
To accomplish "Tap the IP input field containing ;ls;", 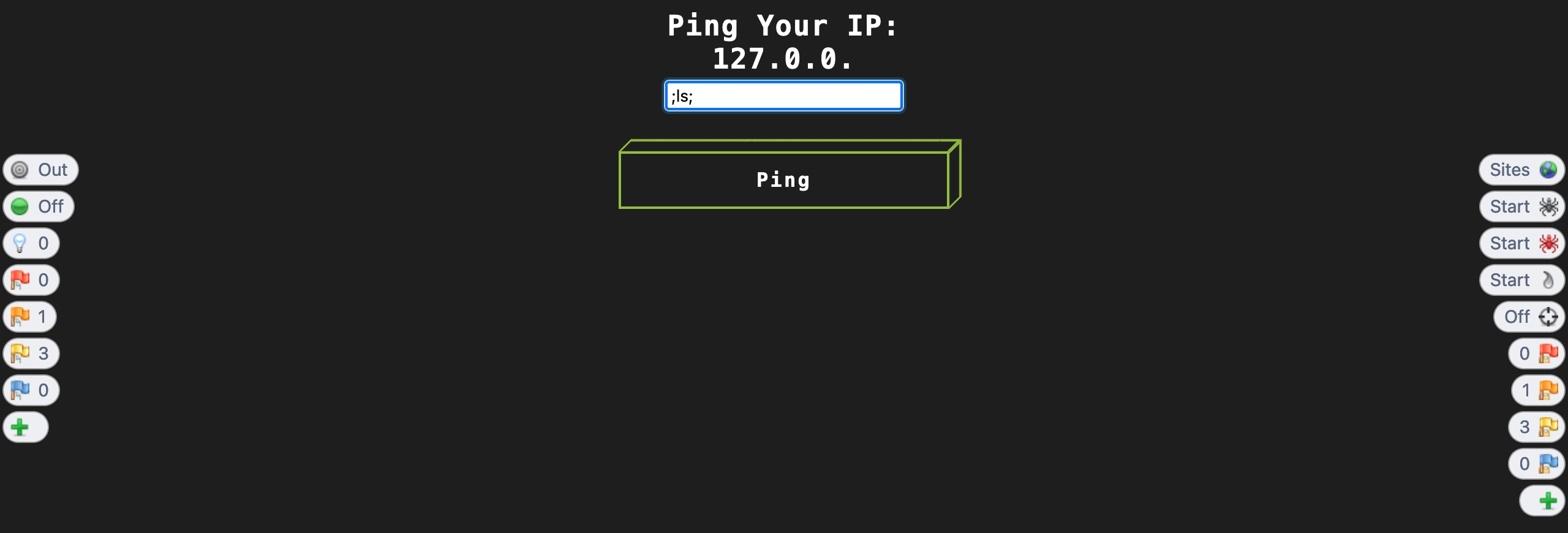I will tap(783, 96).
